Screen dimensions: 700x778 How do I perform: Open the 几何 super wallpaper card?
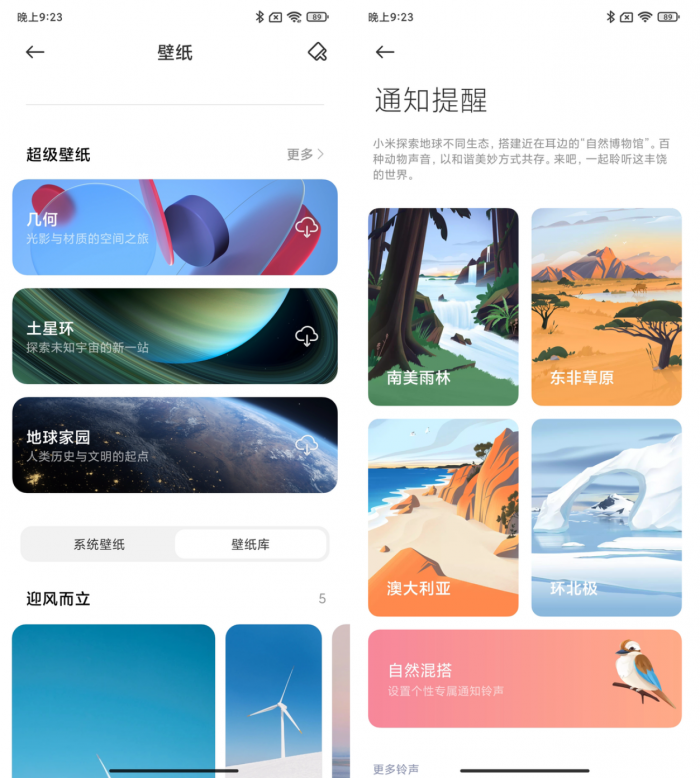coord(150,227)
